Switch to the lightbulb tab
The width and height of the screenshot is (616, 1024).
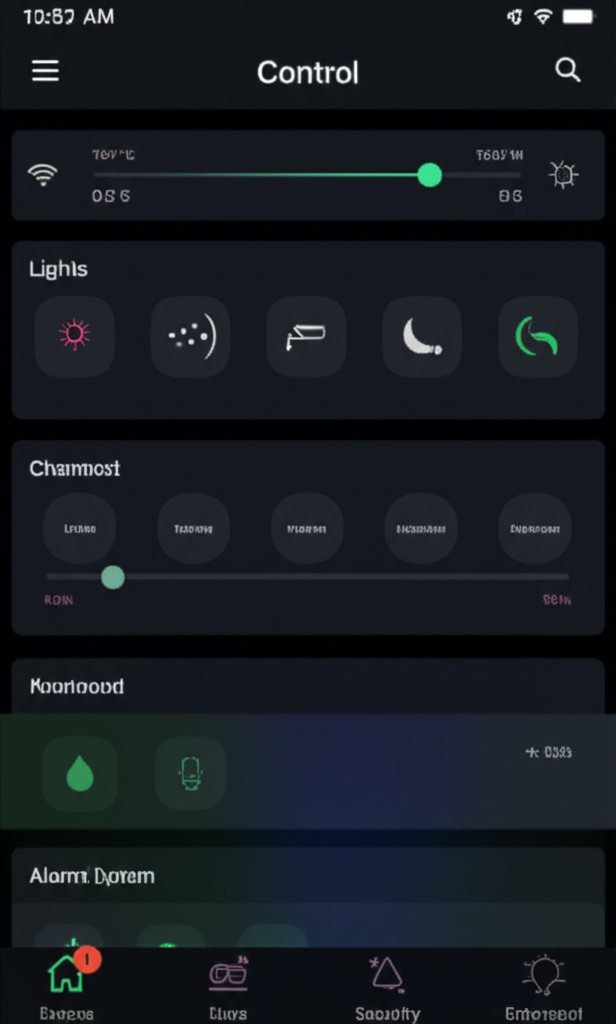click(x=543, y=983)
